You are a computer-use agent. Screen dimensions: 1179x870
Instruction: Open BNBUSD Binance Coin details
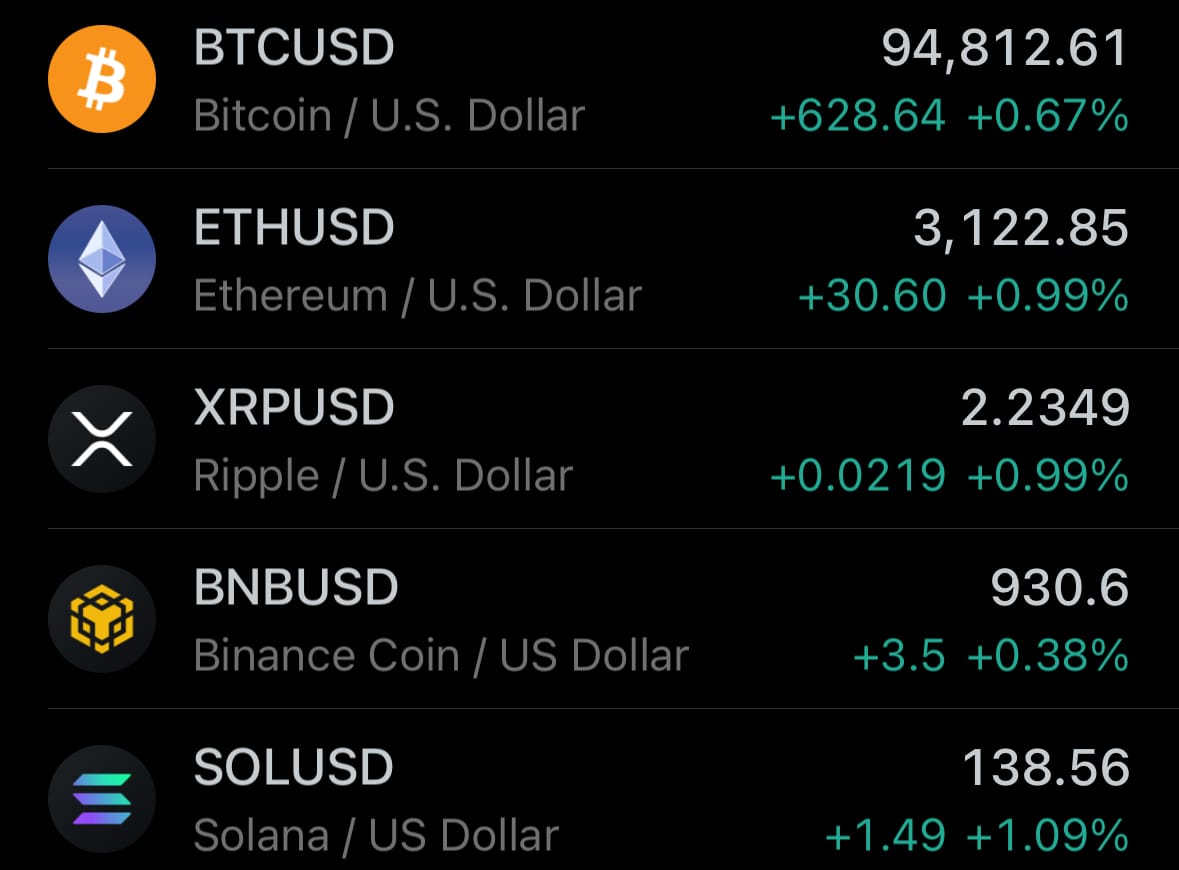pyautogui.click(x=589, y=620)
